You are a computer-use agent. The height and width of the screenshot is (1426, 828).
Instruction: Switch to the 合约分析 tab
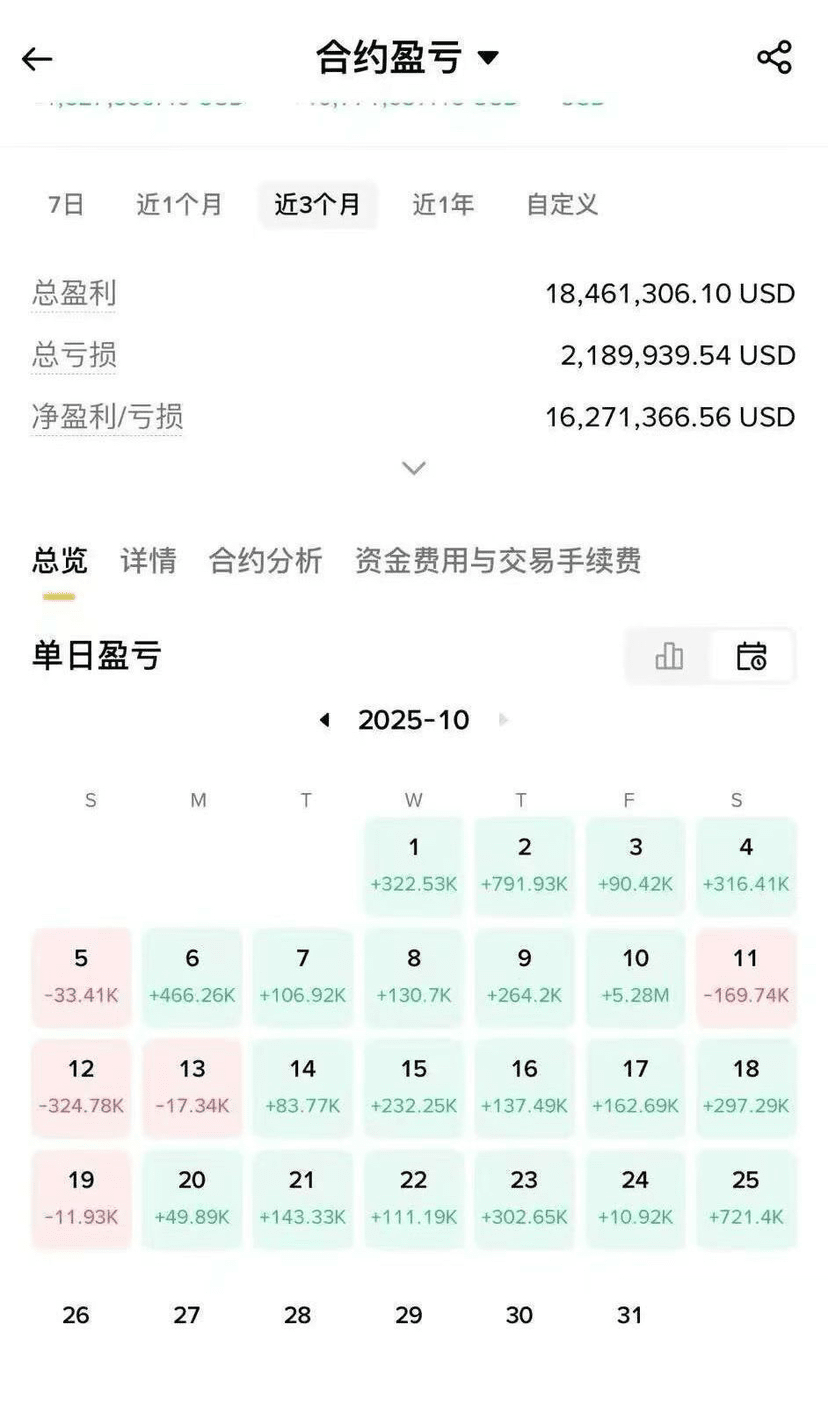[x=265, y=561]
